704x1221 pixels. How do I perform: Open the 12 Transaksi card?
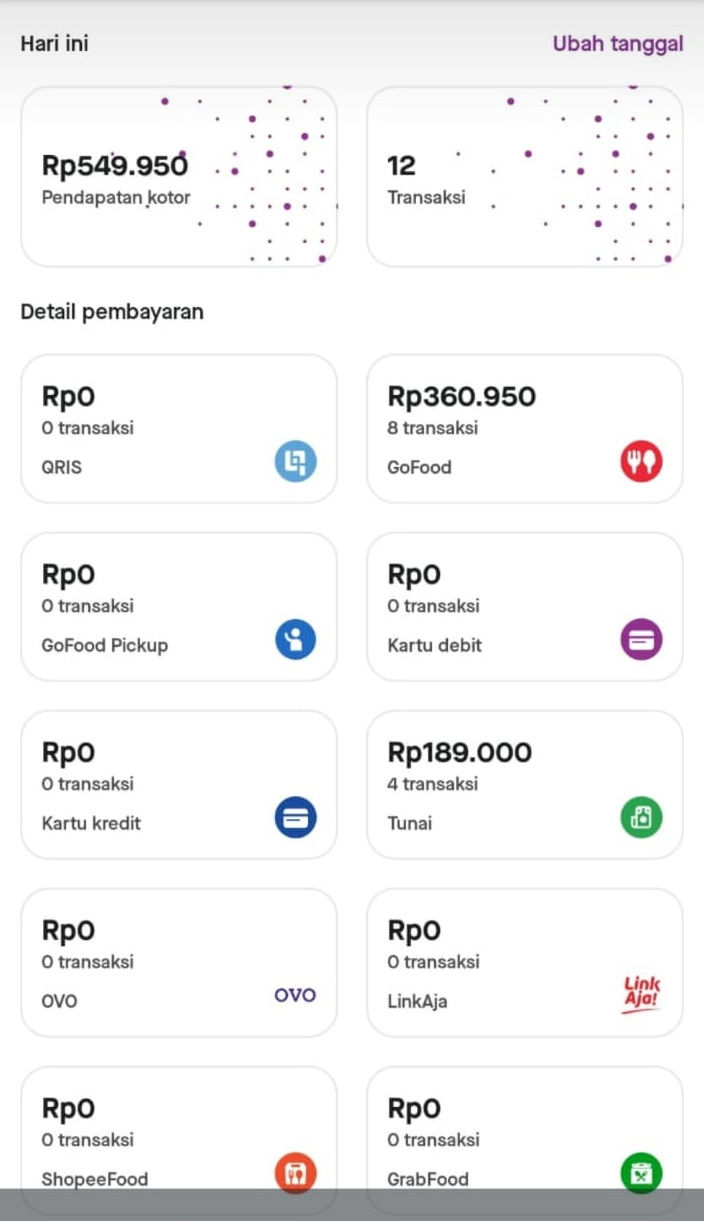(x=525, y=177)
